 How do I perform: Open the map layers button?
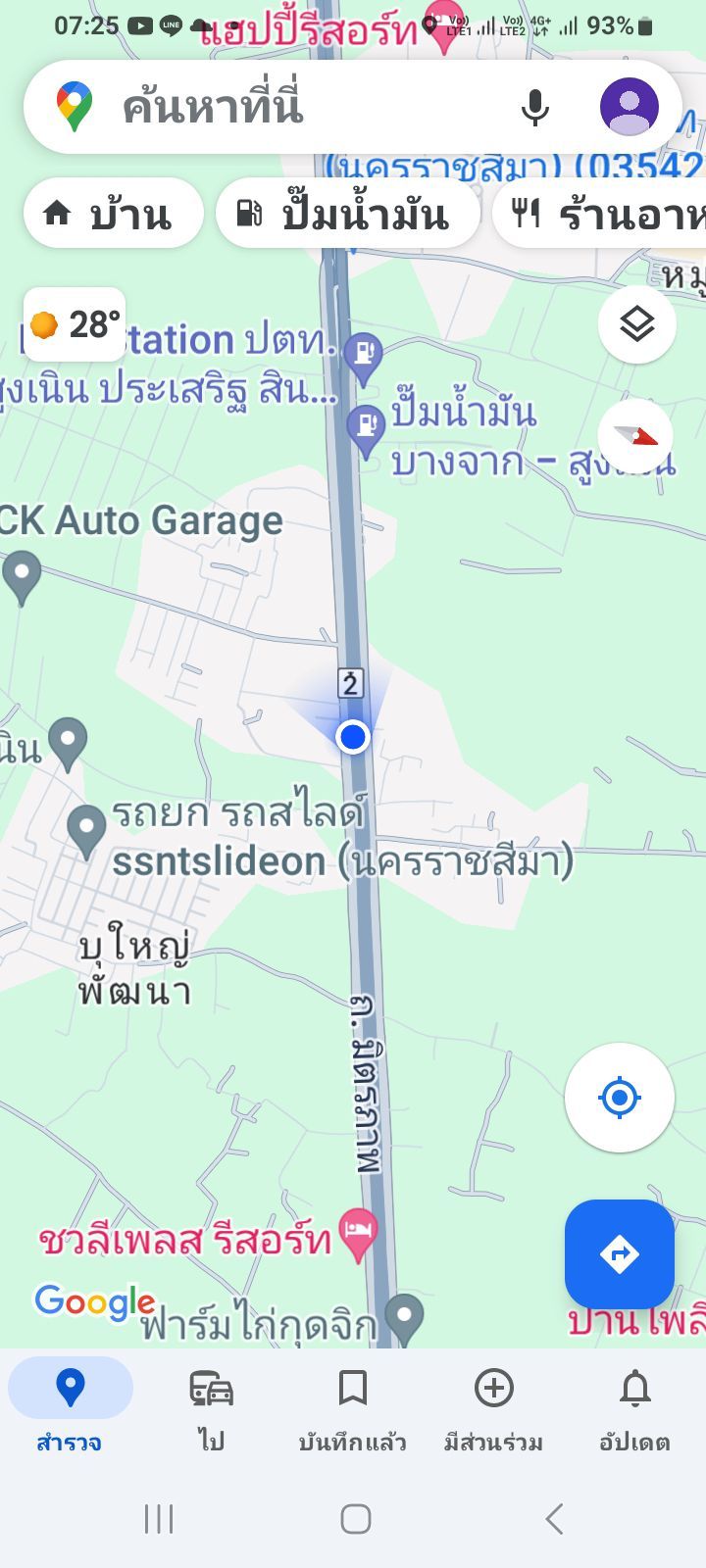pyautogui.click(x=637, y=324)
